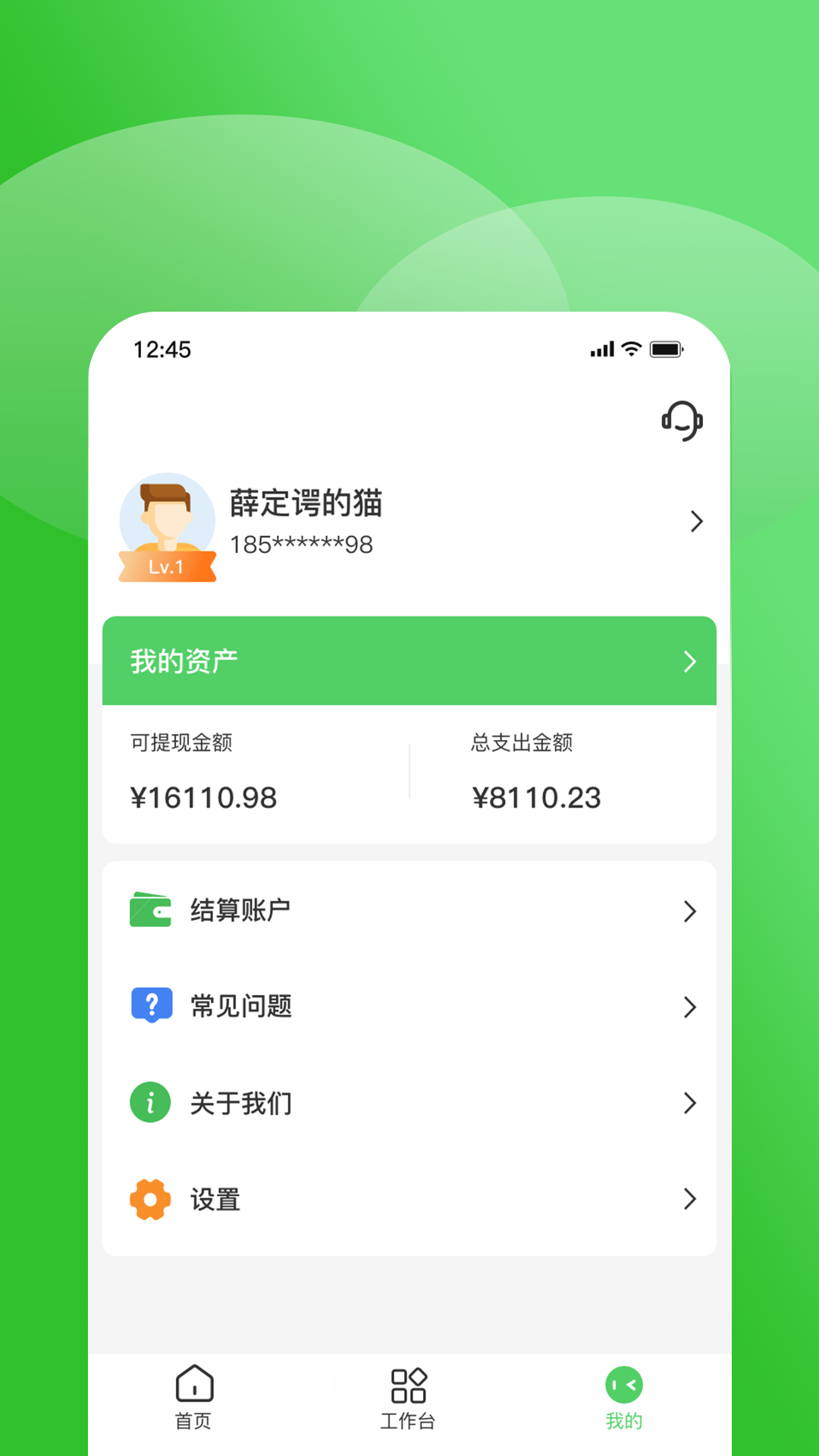Image resolution: width=819 pixels, height=1456 pixels.
Task: Click the white chevron on 我的资产 banner
Action: click(689, 661)
